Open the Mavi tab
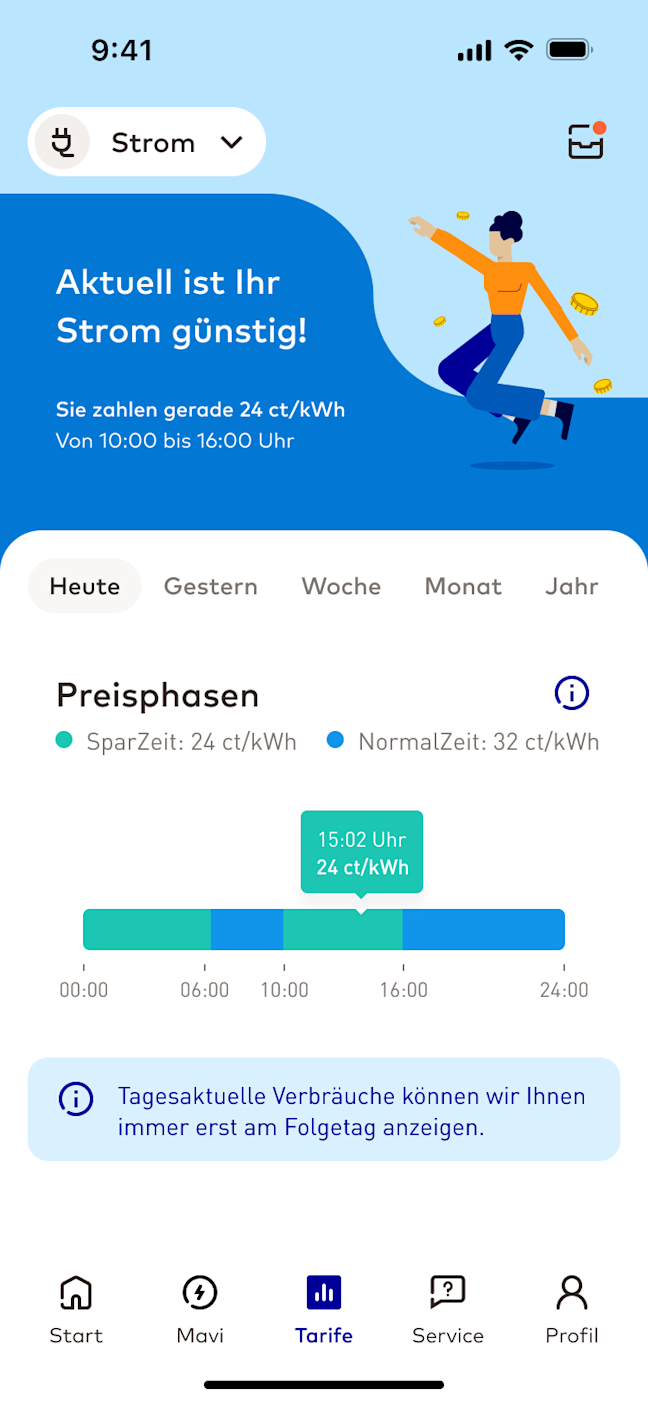This screenshot has height=1403, width=648. click(x=200, y=1309)
